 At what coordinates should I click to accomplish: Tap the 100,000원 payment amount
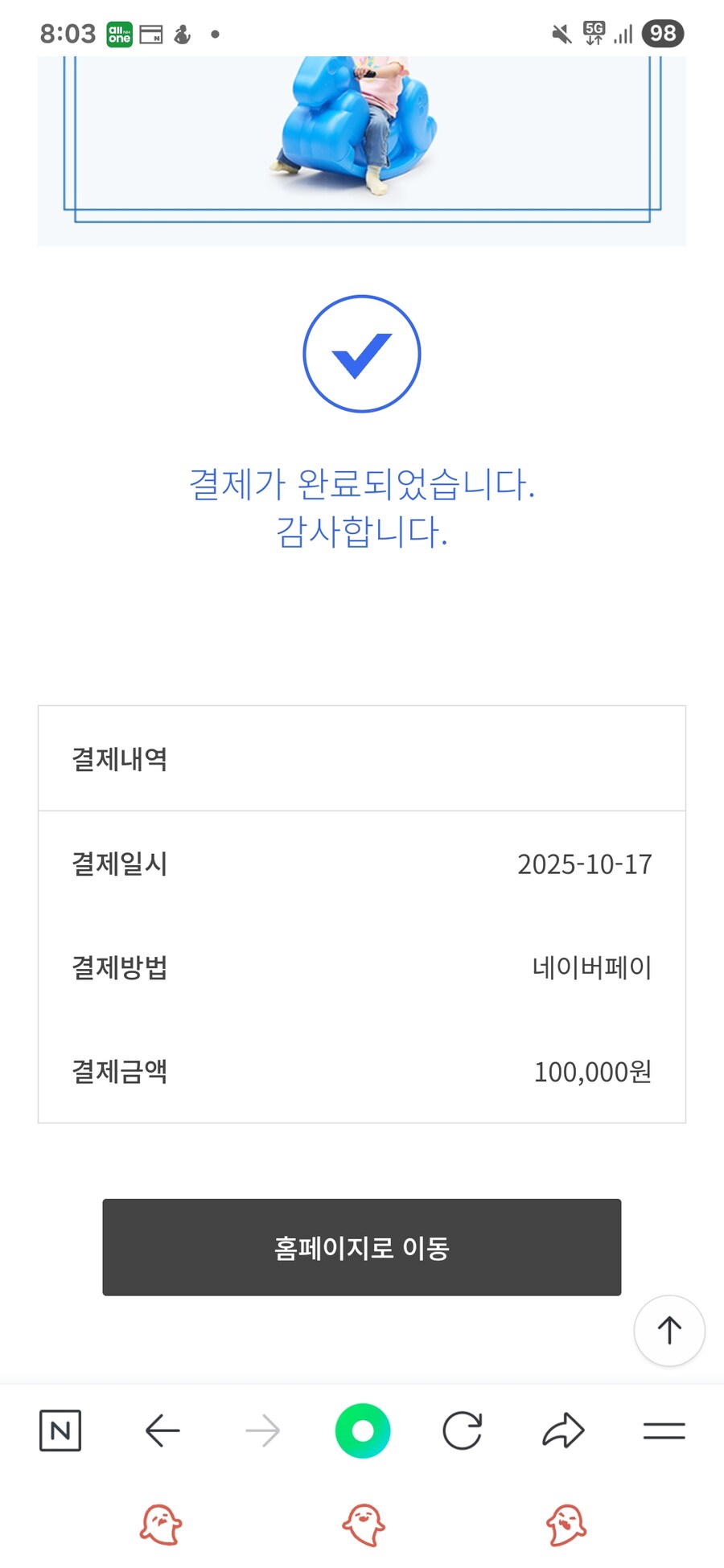coord(593,1072)
